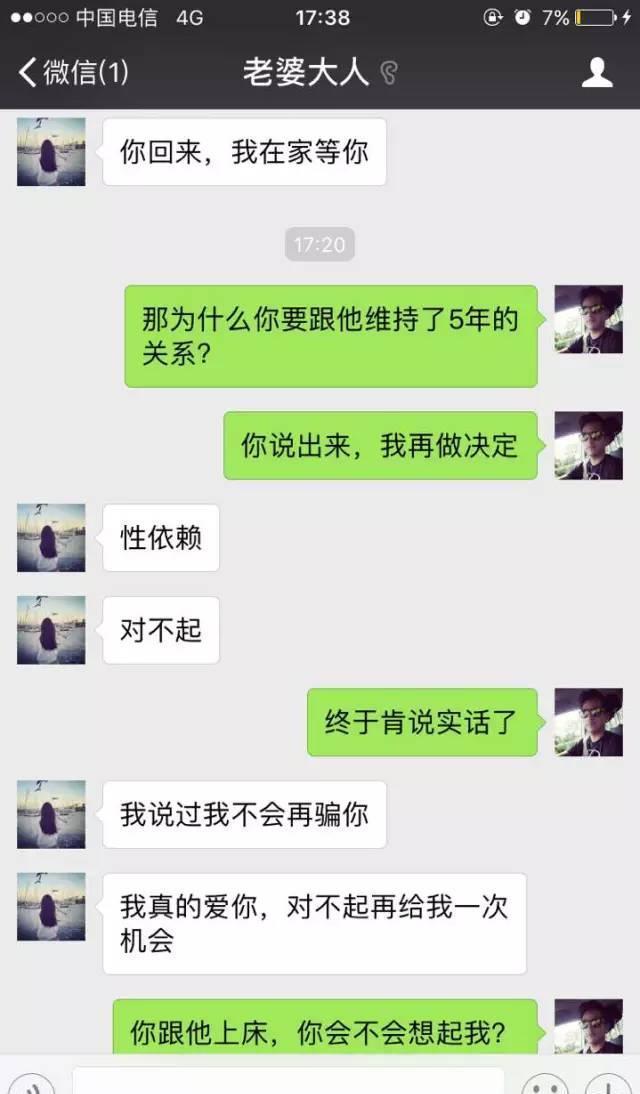
Task: Focus the message text field
Action: click(x=288, y=1083)
